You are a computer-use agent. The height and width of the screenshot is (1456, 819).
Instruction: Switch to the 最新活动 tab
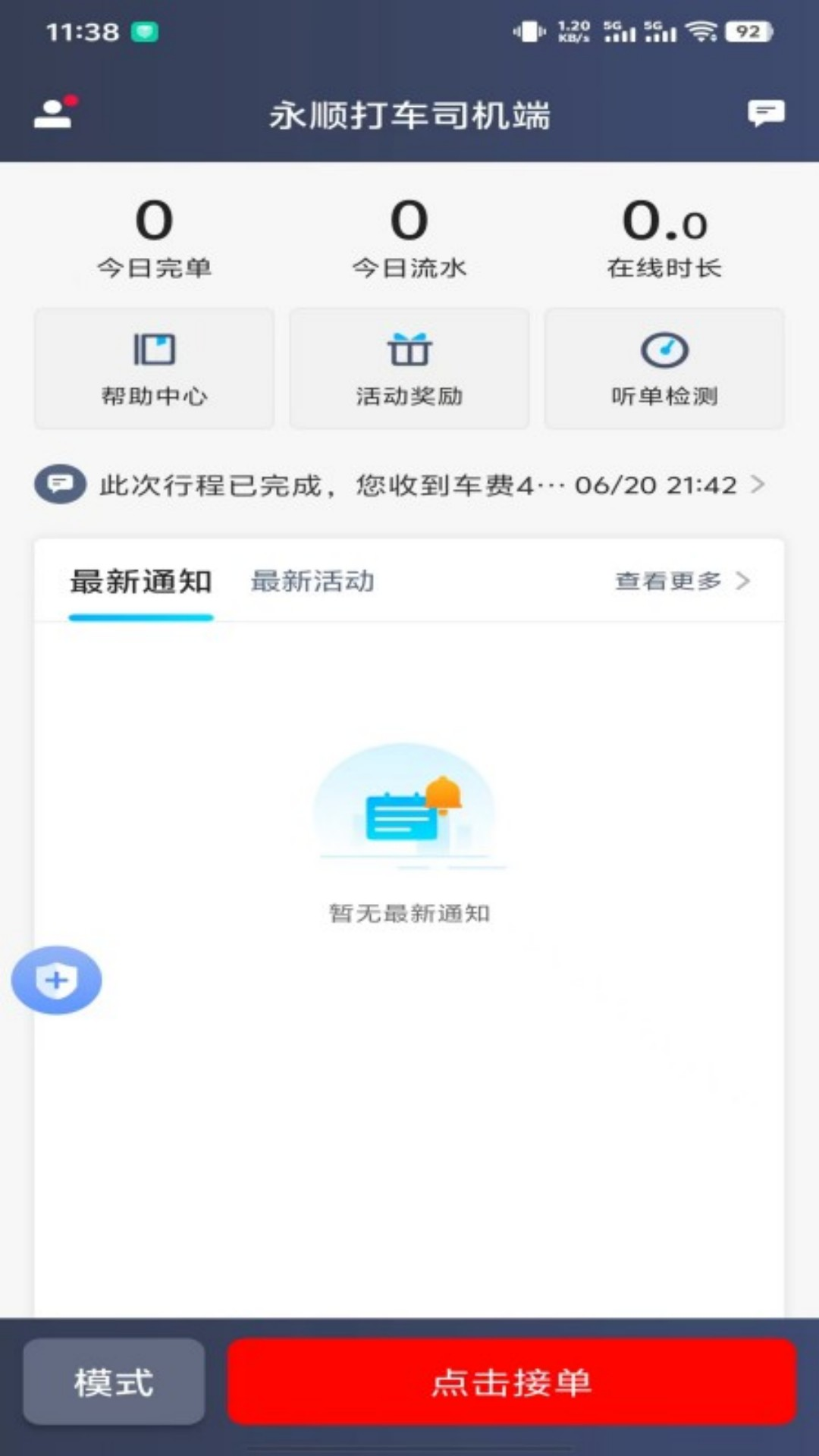click(x=313, y=582)
